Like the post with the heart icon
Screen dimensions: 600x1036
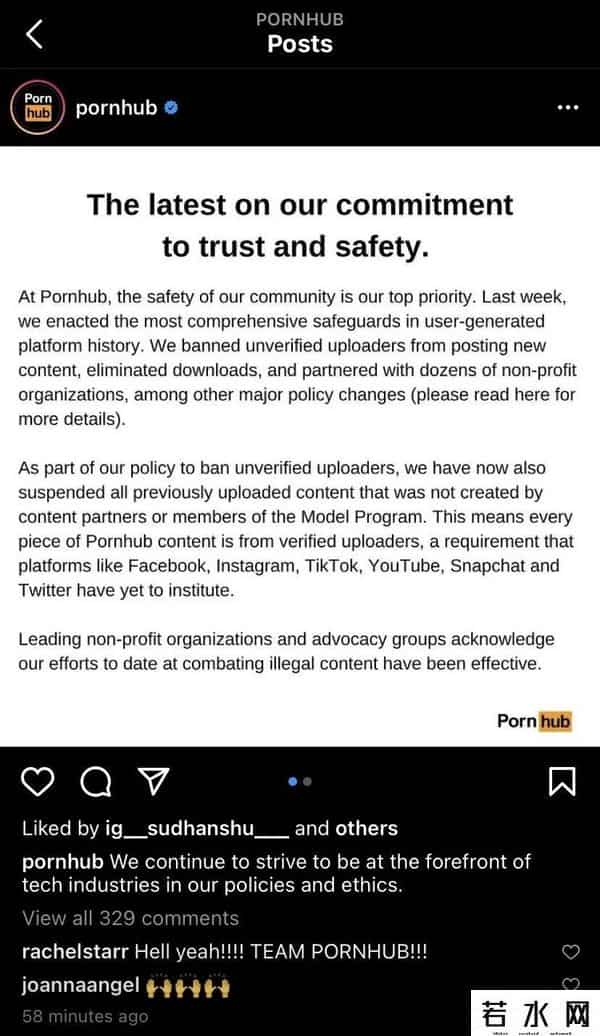38,781
